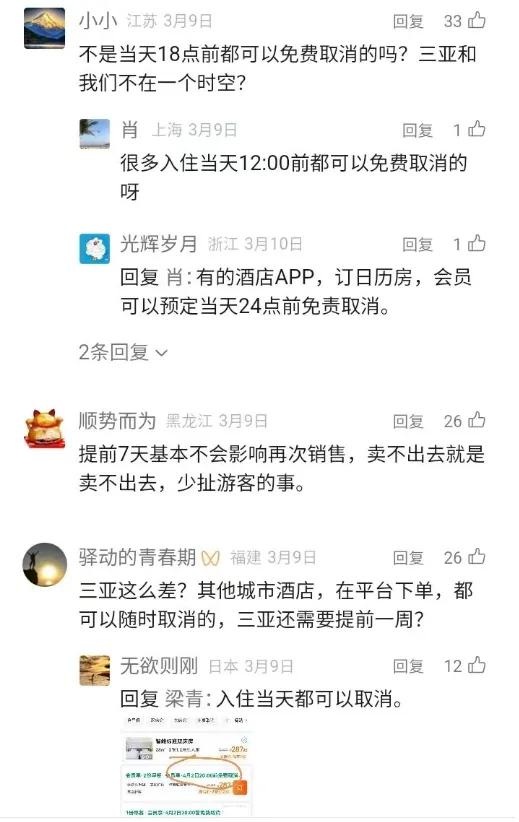Open 顺势而为's profile avatar
Image resolution: width=519 pixels, height=822 pixels.
click(x=45, y=428)
